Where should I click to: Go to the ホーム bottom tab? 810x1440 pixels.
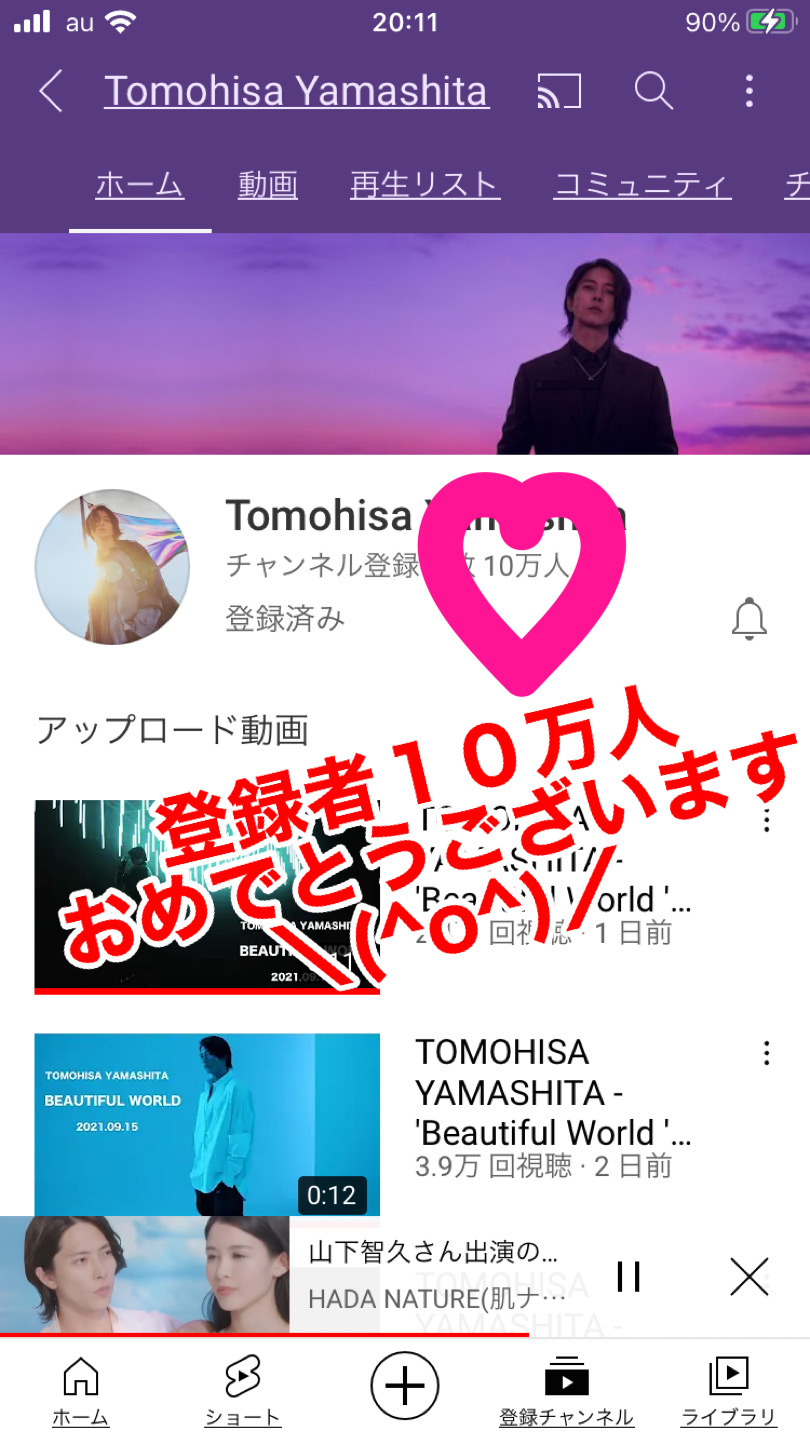coord(81,1390)
